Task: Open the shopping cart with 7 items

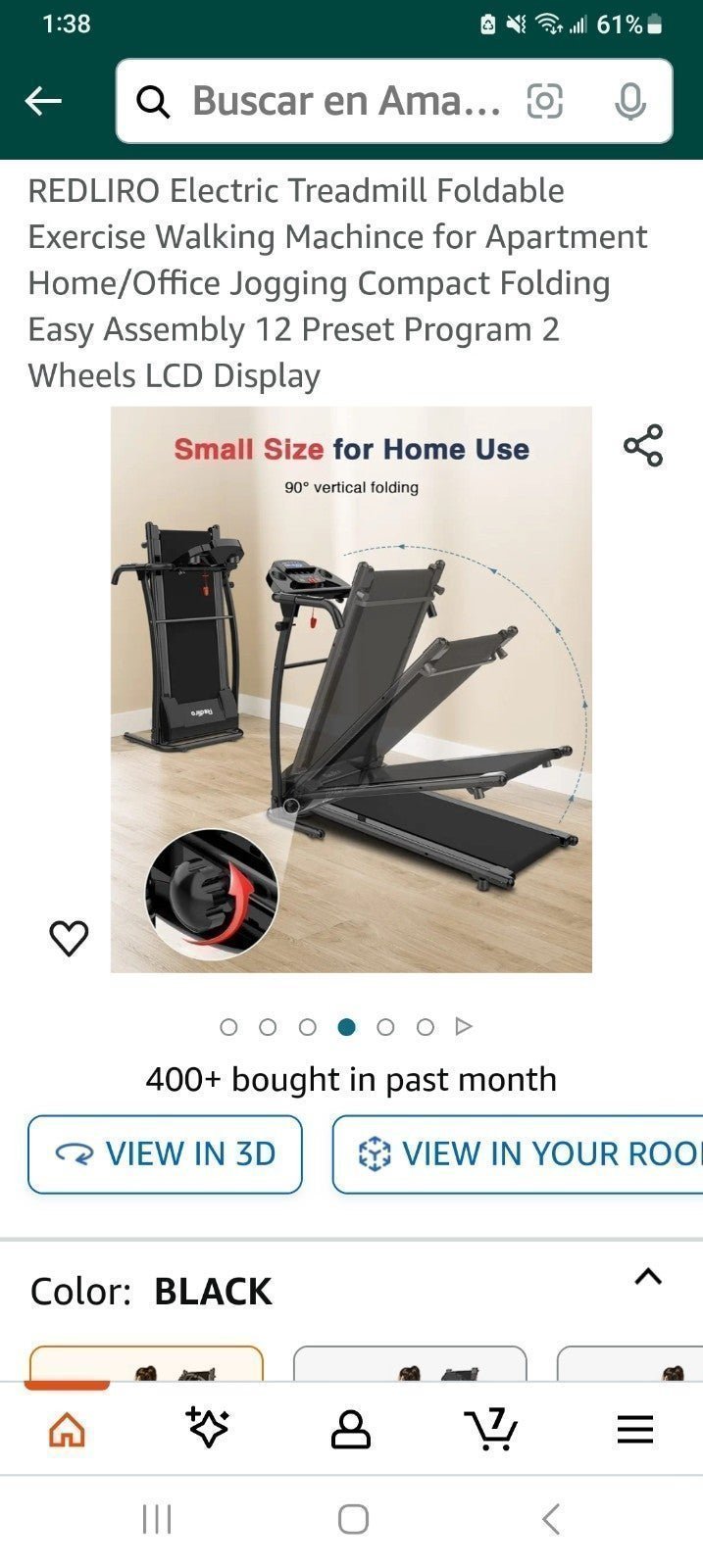Action: pyautogui.click(x=491, y=1428)
